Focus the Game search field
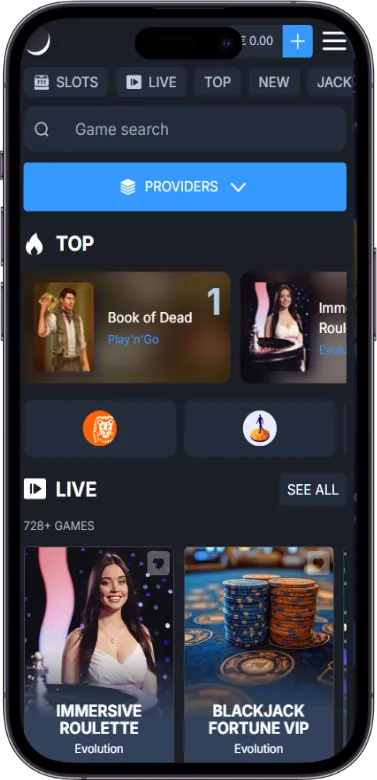The width and height of the screenshot is (377, 780). click(x=185, y=129)
